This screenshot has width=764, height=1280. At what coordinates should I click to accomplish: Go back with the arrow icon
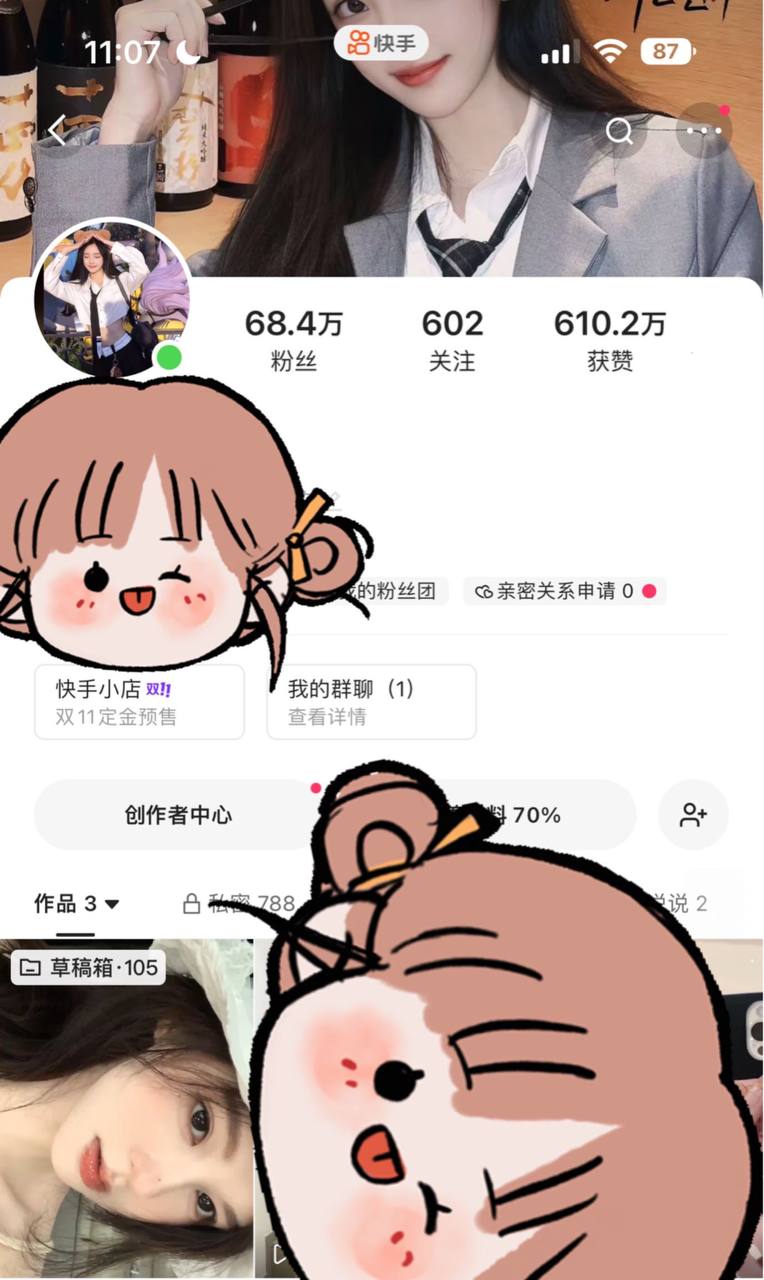[57, 130]
